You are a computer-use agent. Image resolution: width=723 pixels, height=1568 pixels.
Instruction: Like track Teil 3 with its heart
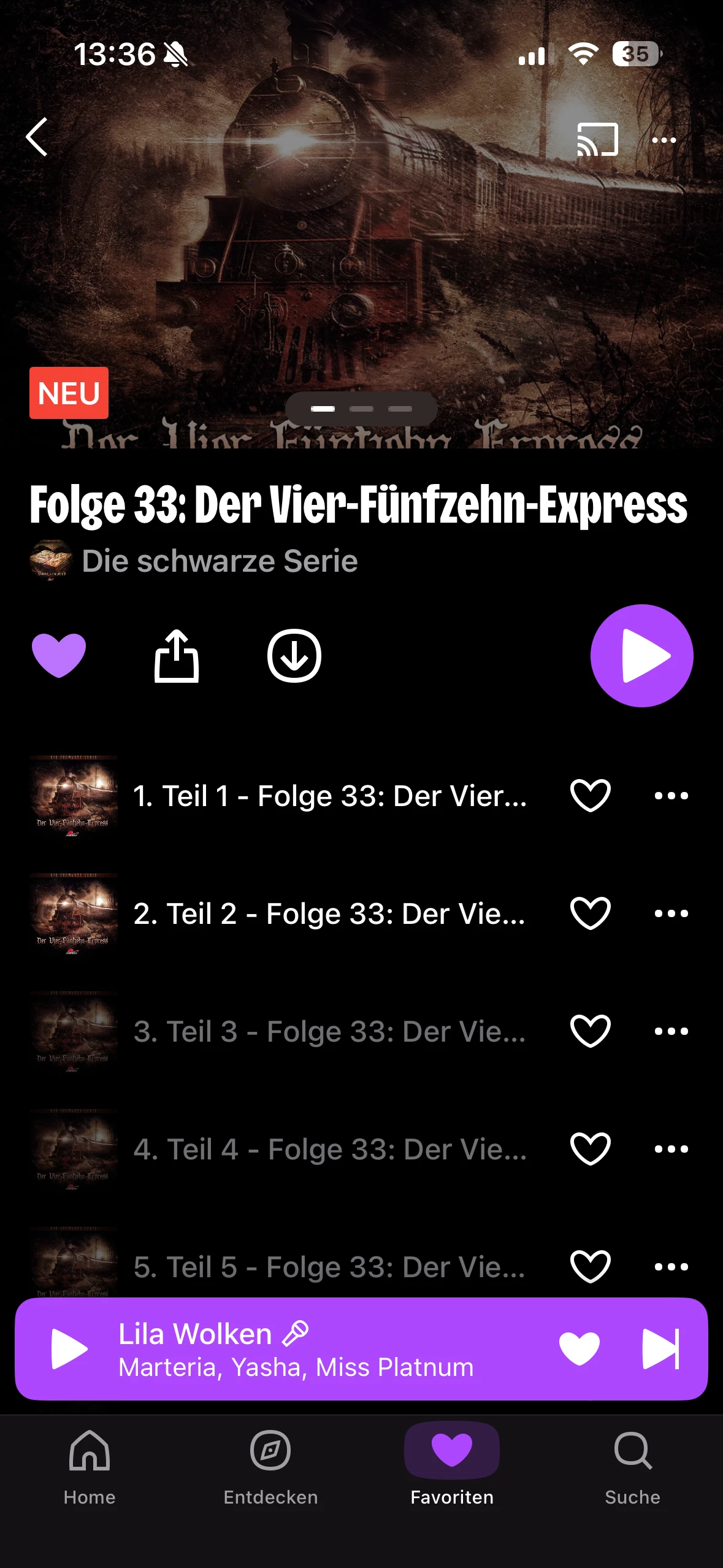pyautogui.click(x=590, y=1031)
